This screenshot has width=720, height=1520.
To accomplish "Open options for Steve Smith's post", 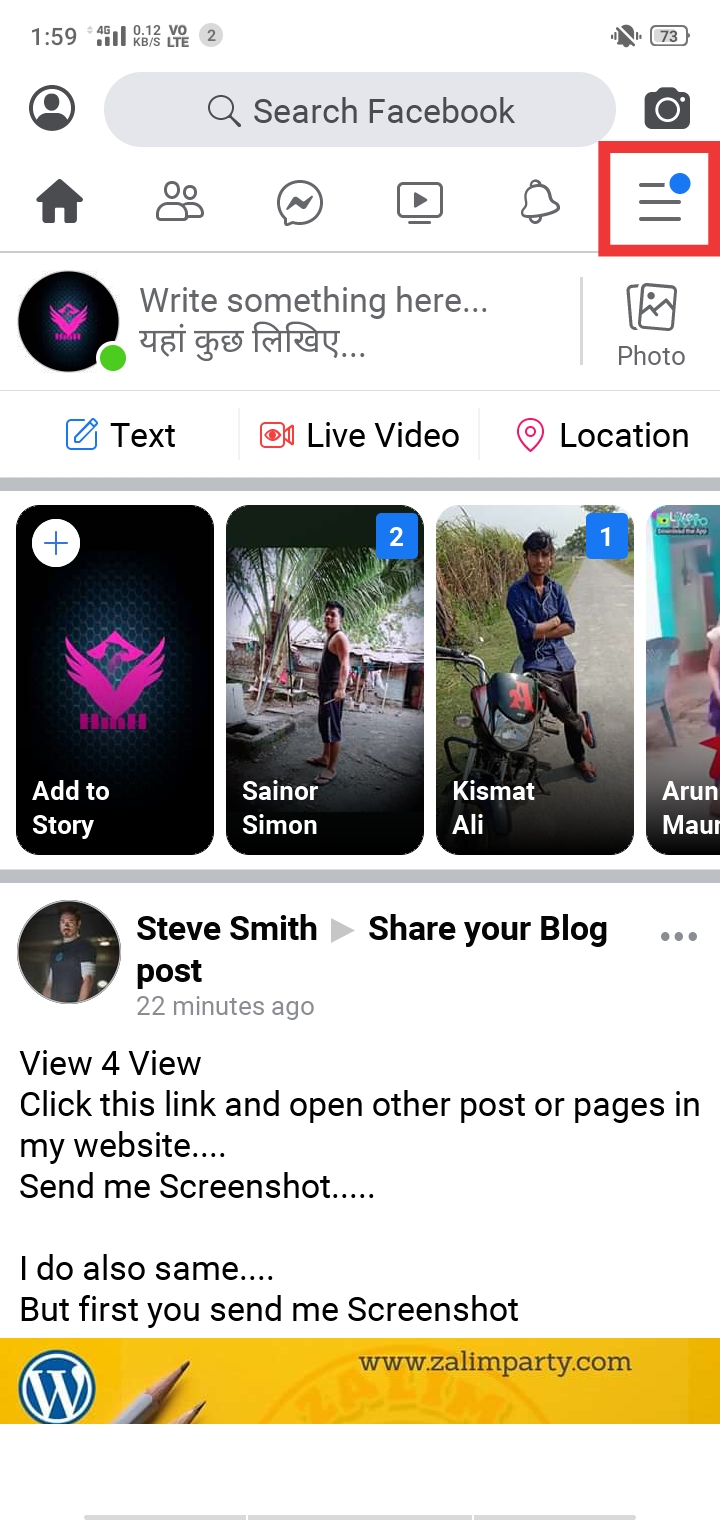I will pos(679,937).
